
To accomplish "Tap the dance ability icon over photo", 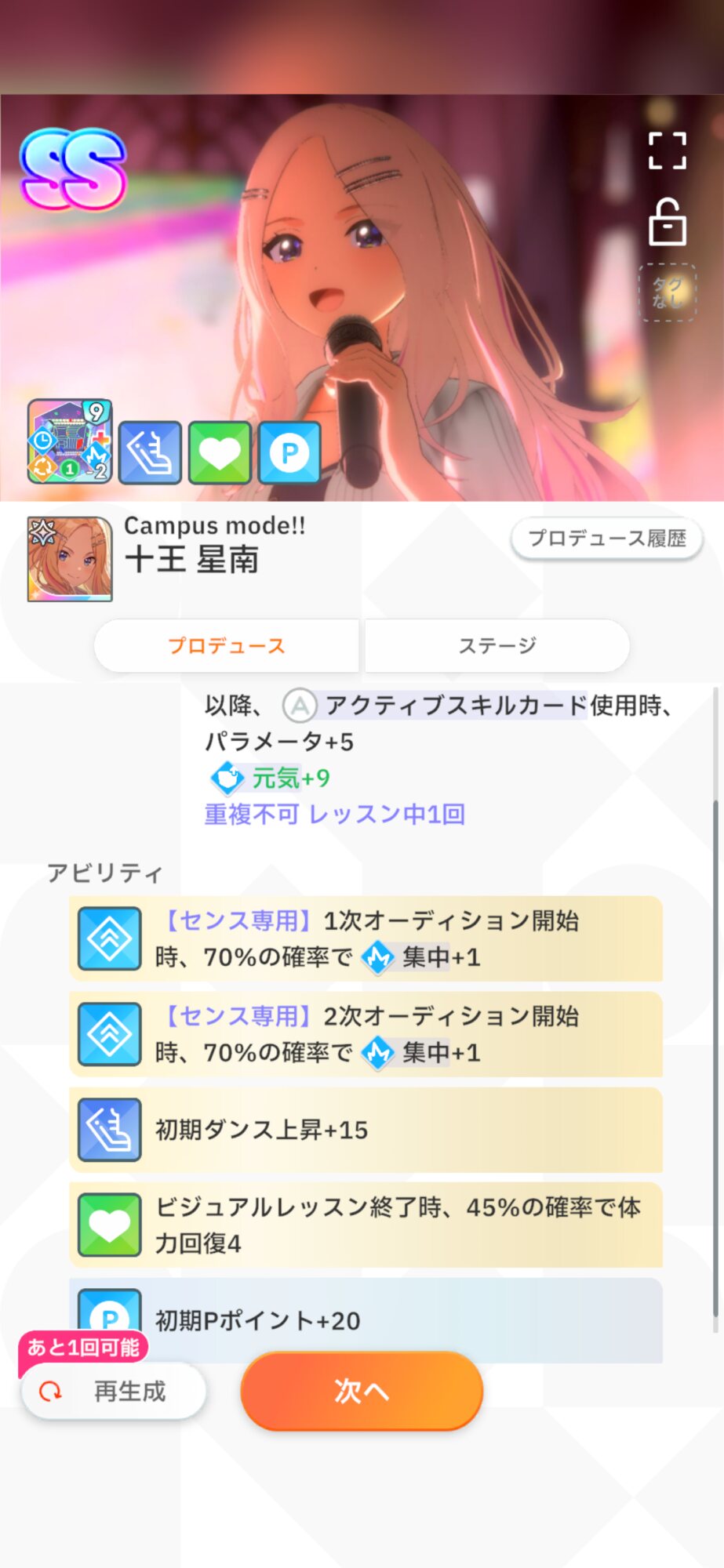I will click(150, 452).
